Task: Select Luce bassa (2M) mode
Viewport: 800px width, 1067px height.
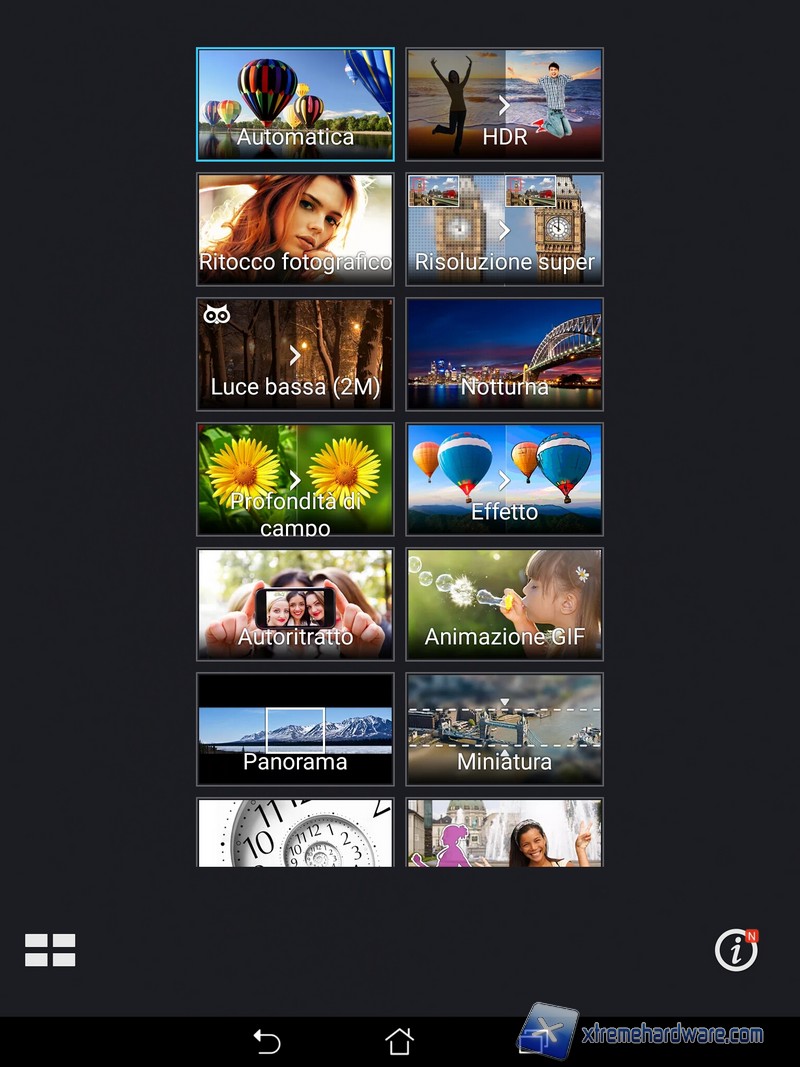Action: pos(295,354)
